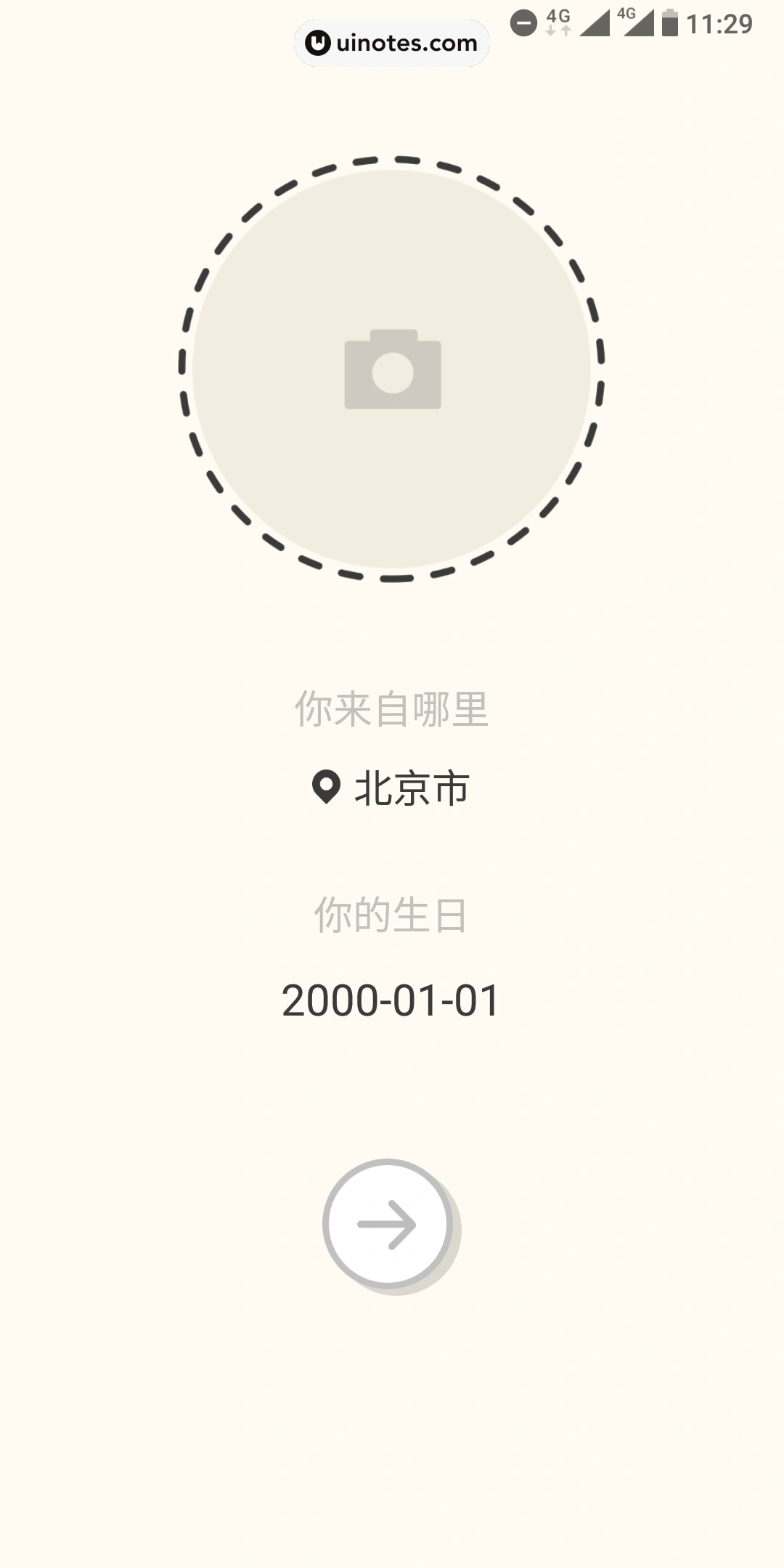Viewport: 784px width, 1568px height.
Task: Upload a profile photo via camera circle
Action: [x=392, y=369]
